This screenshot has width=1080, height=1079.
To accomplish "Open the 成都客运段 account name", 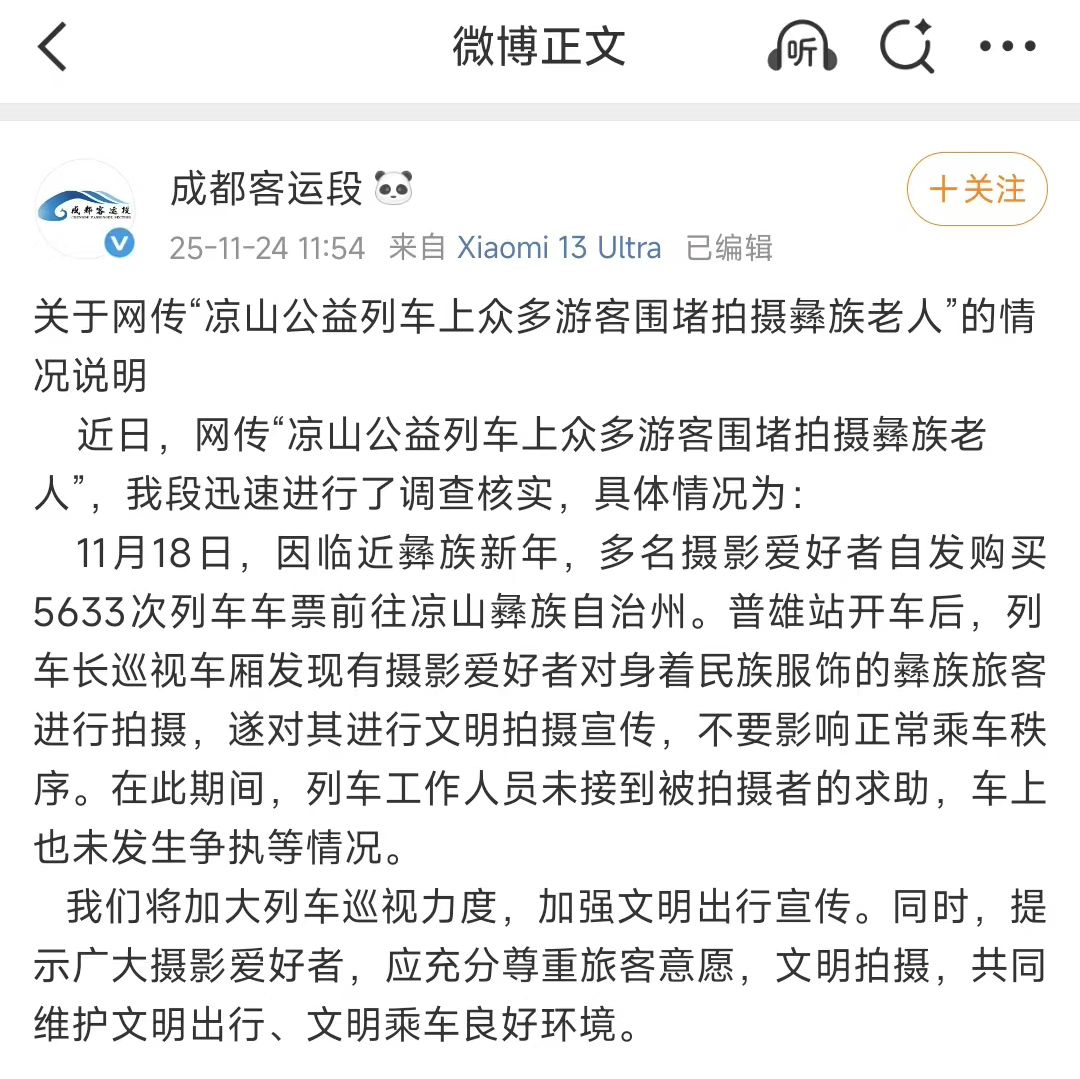I will coord(266,188).
